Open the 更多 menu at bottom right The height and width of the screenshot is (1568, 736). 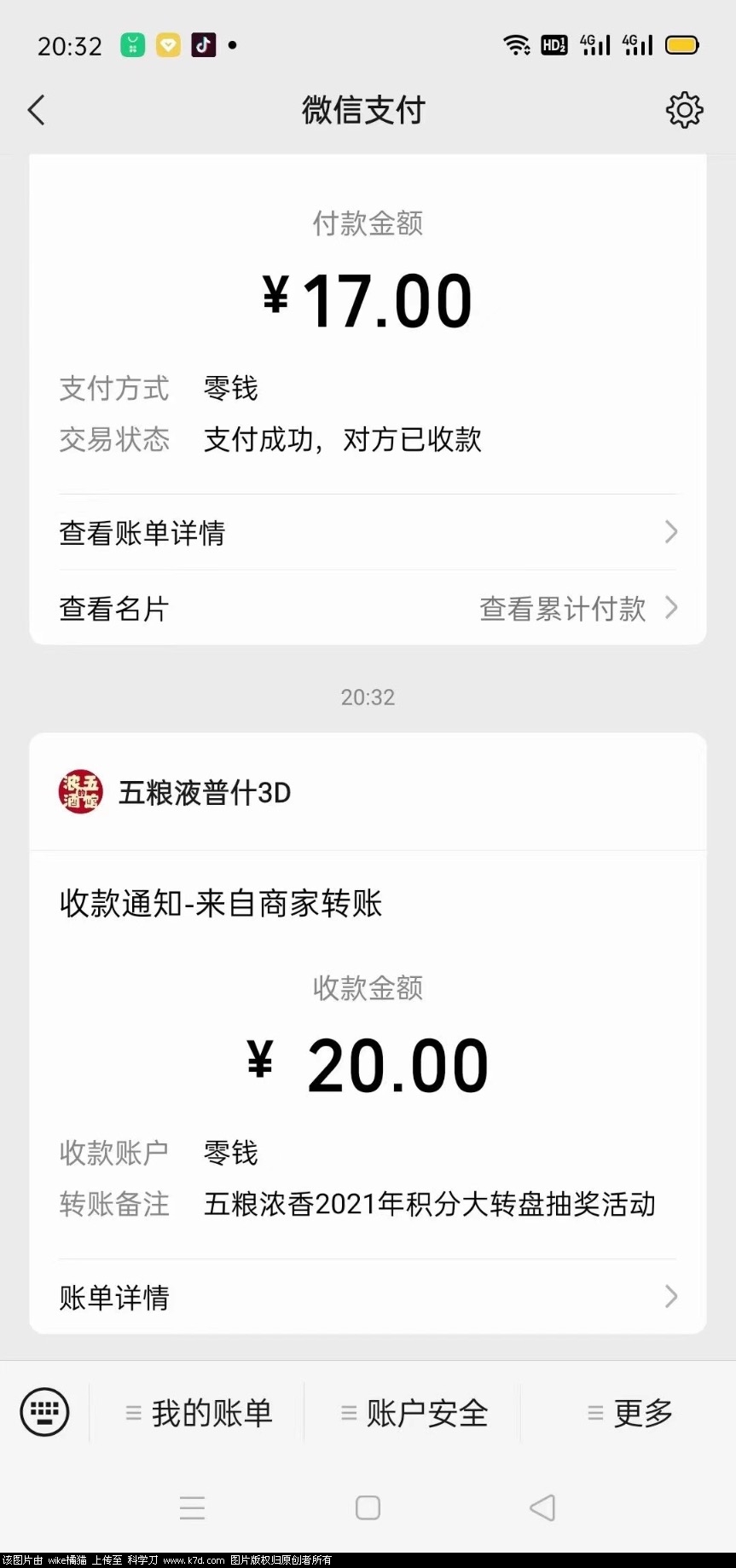coord(640,1411)
